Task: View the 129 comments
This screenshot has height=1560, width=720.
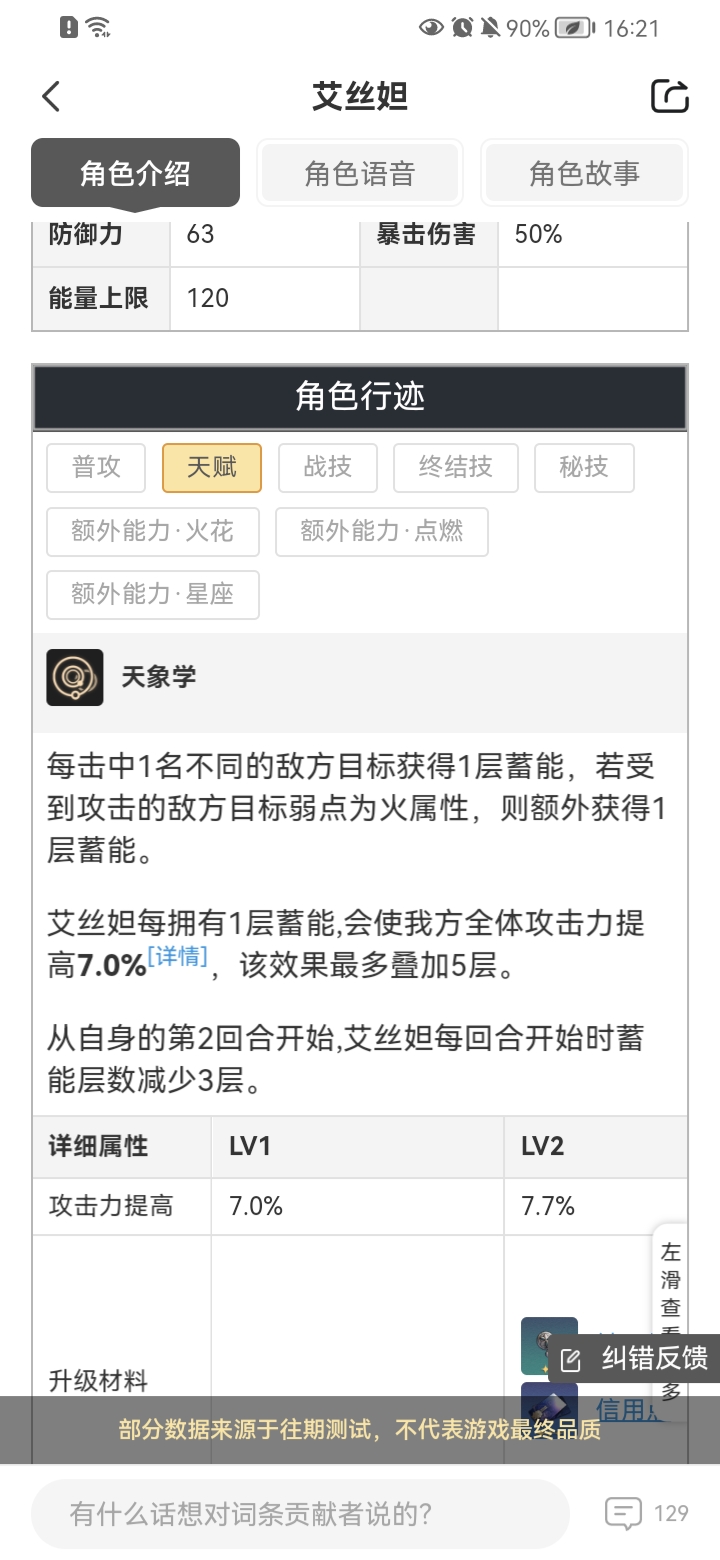Action: tap(647, 1513)
